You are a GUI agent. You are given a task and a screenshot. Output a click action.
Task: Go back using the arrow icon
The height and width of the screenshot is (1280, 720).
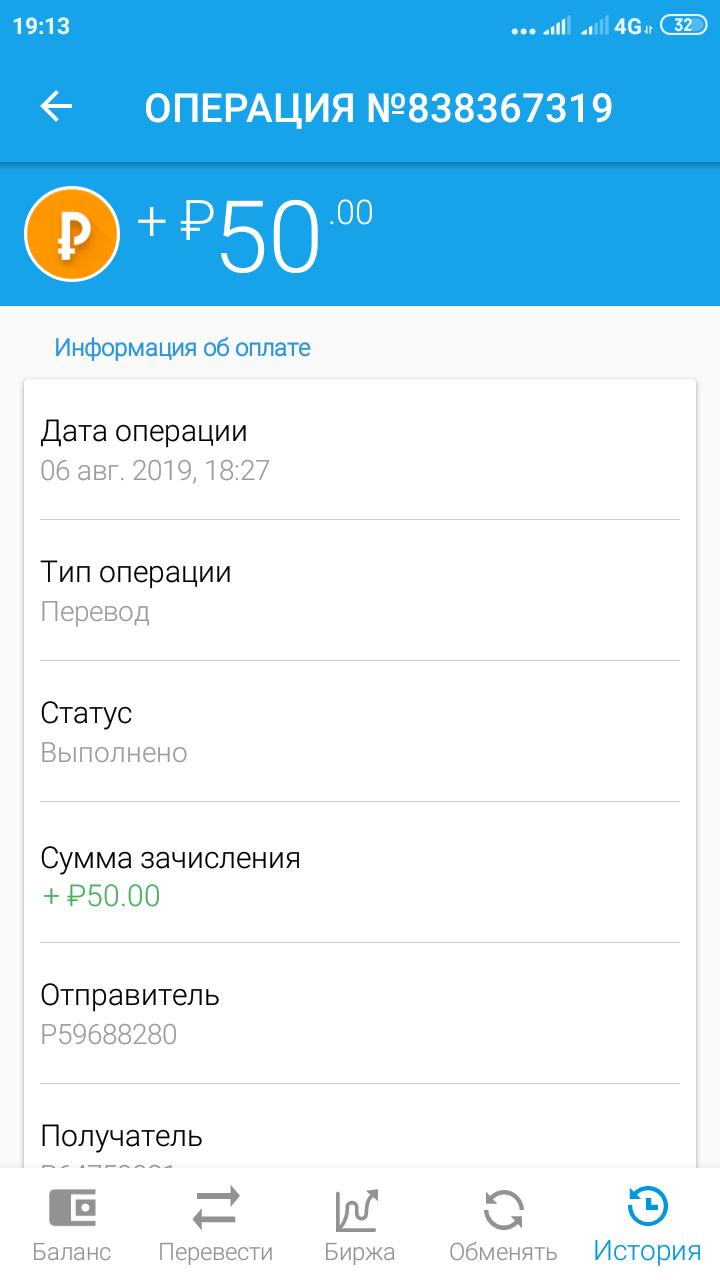(x=57, y=107)
